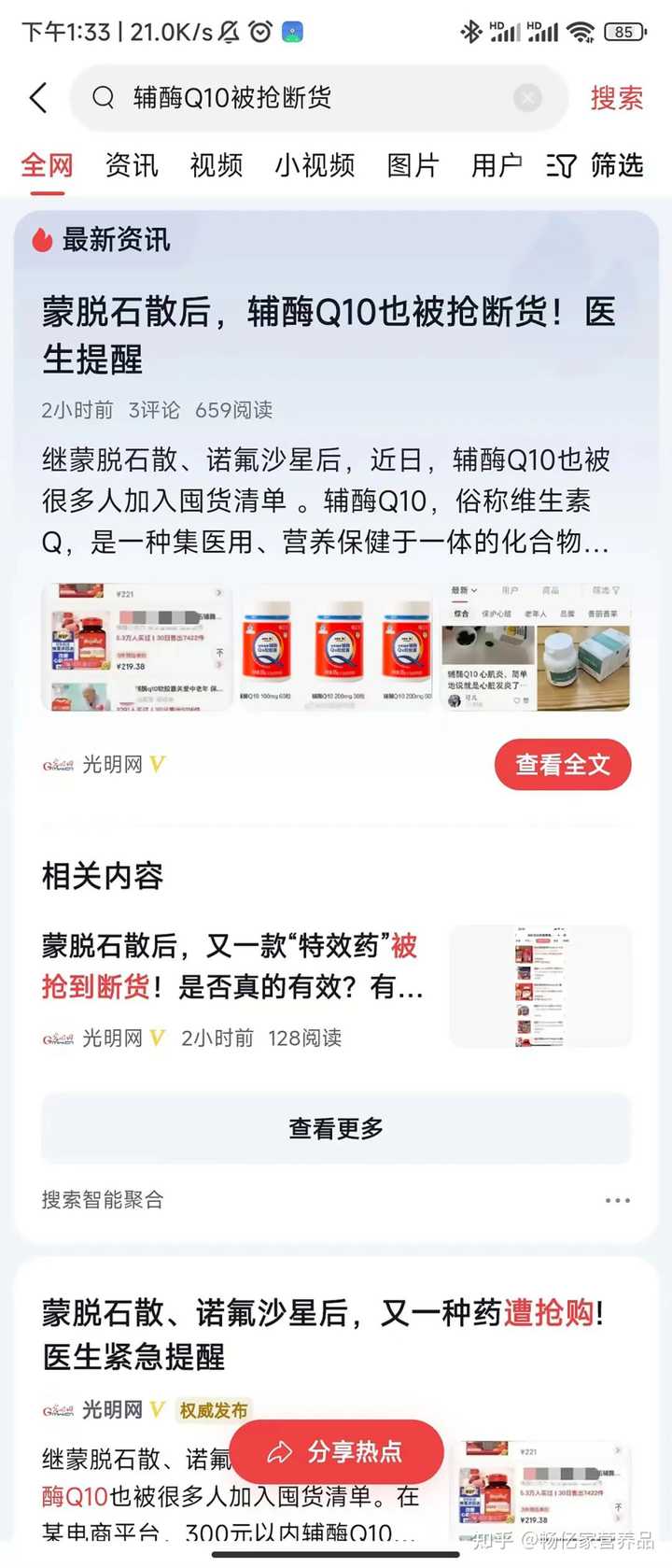Tap 查看更多 to see more
672x1568 pixels.
point(336,1128)
